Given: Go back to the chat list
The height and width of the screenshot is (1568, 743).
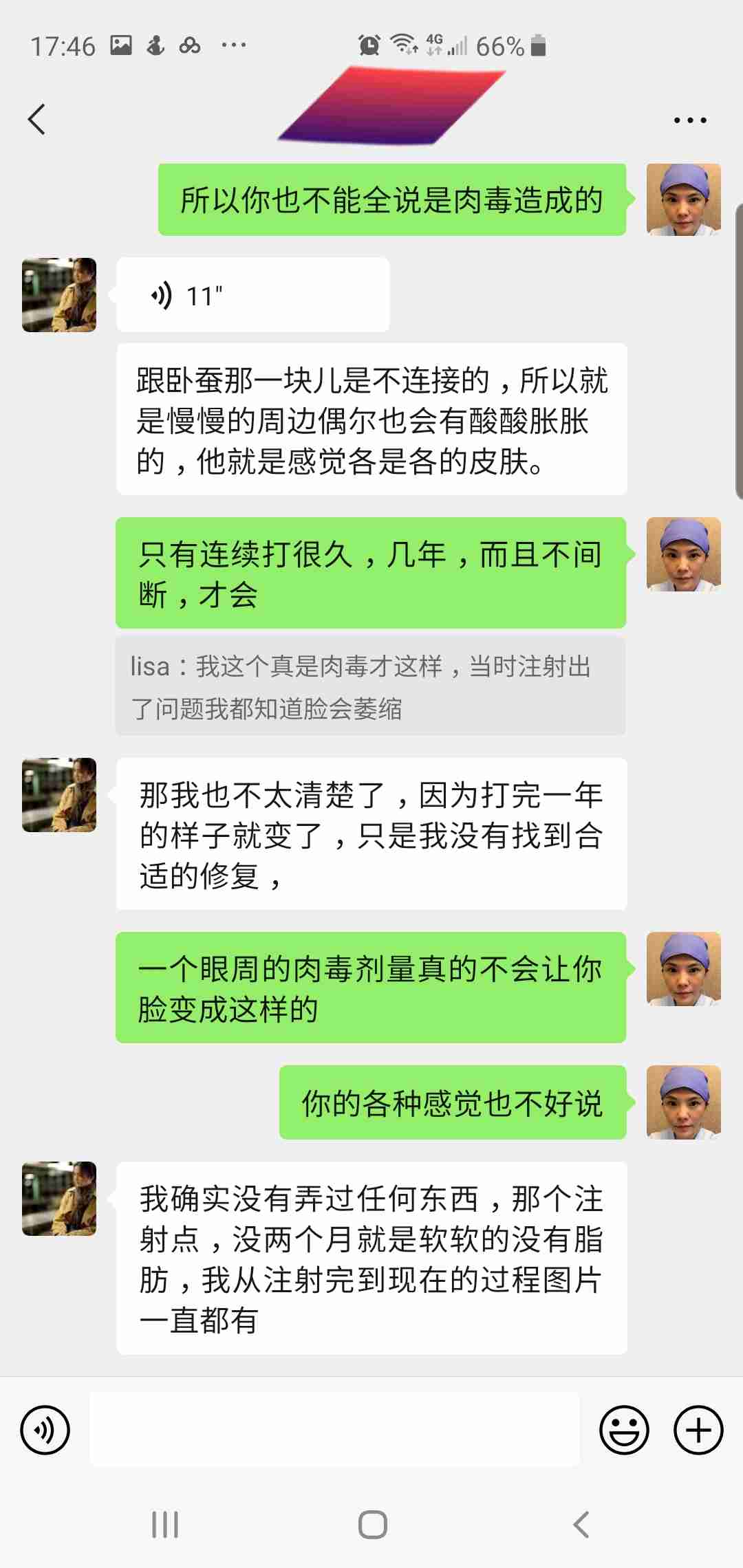Looking at the screenshot, I should coord(37,120).
